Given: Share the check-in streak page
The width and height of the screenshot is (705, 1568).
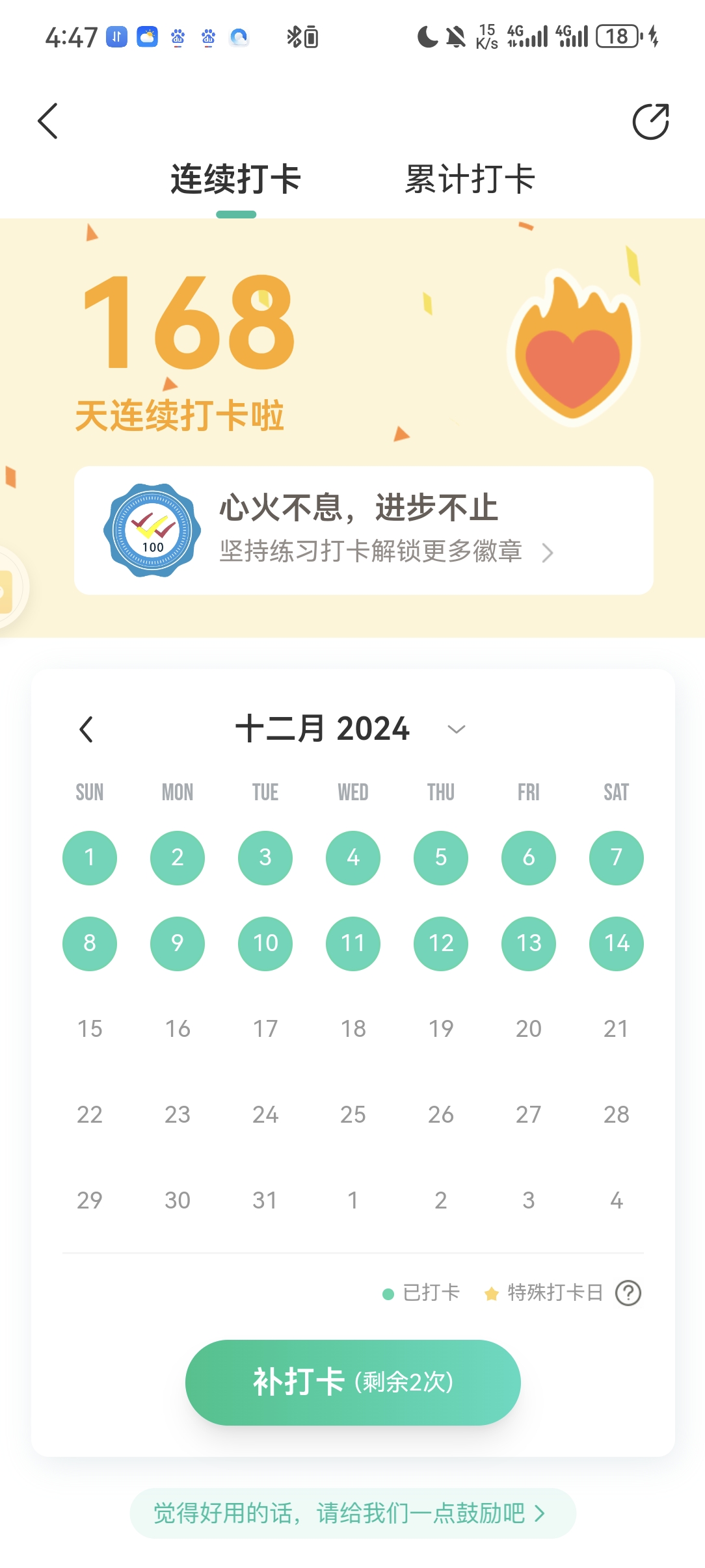Looking at the screenshot, I should tap(650, 122).
